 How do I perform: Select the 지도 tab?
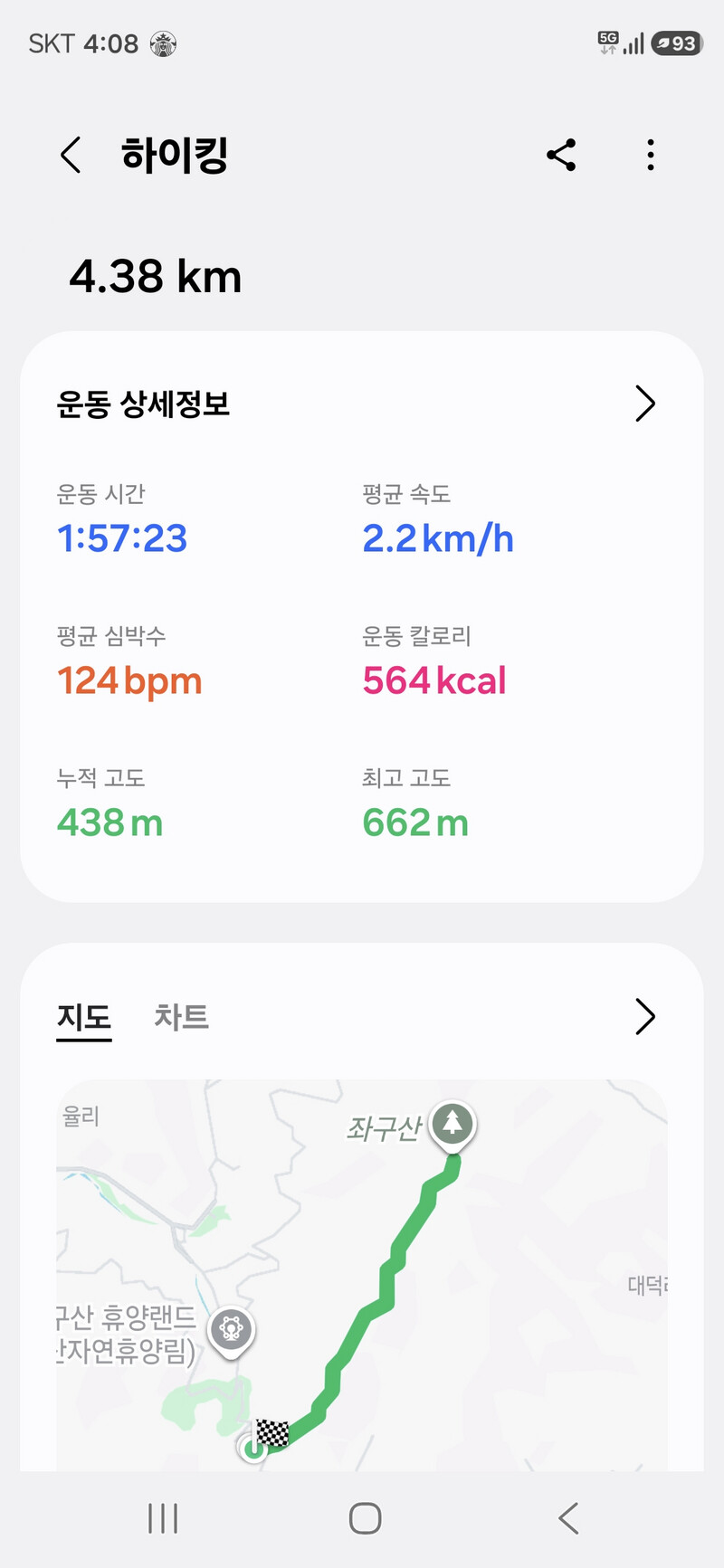pyautogui.click(x=84, y=1017)
